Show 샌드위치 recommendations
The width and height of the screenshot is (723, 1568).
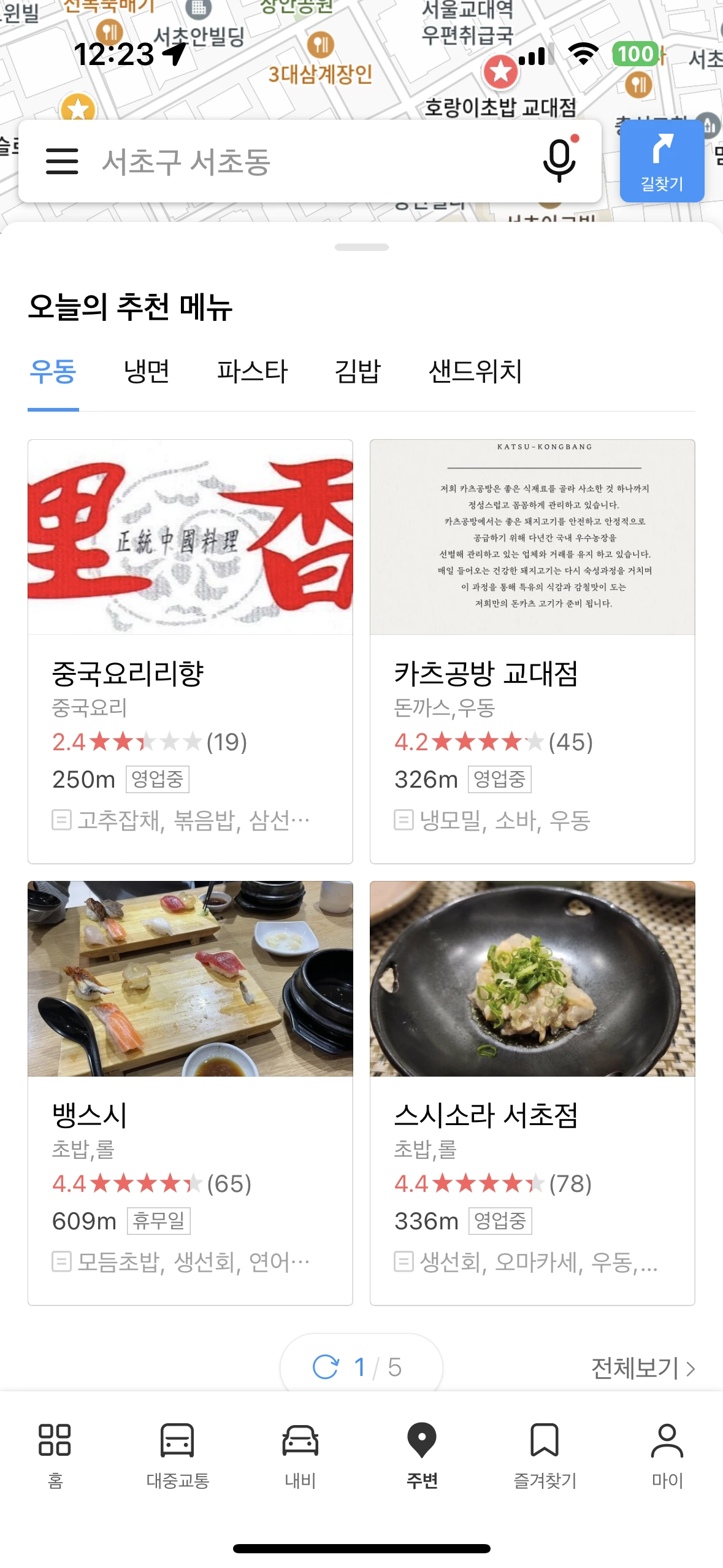point(475,372)
